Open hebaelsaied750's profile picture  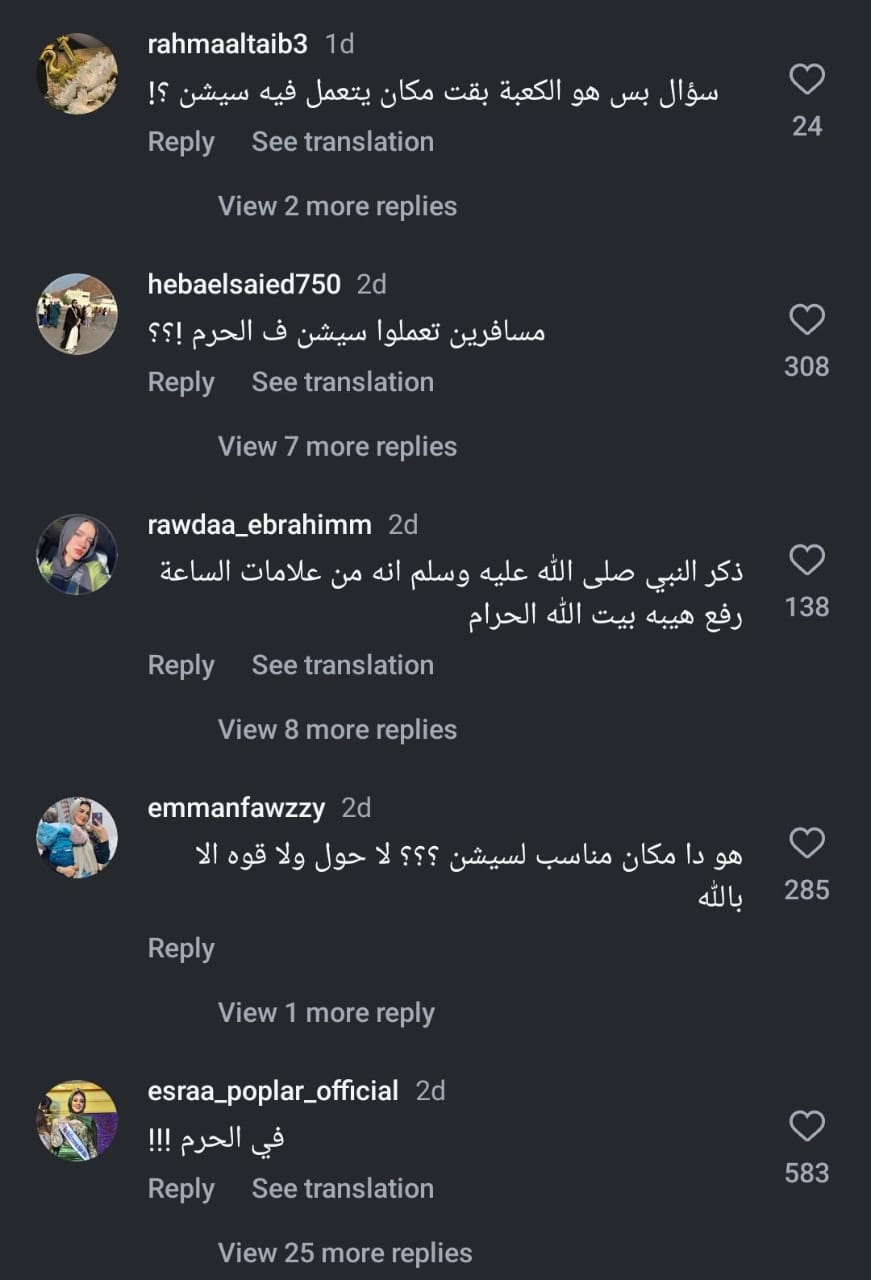[x=77, y=314]
